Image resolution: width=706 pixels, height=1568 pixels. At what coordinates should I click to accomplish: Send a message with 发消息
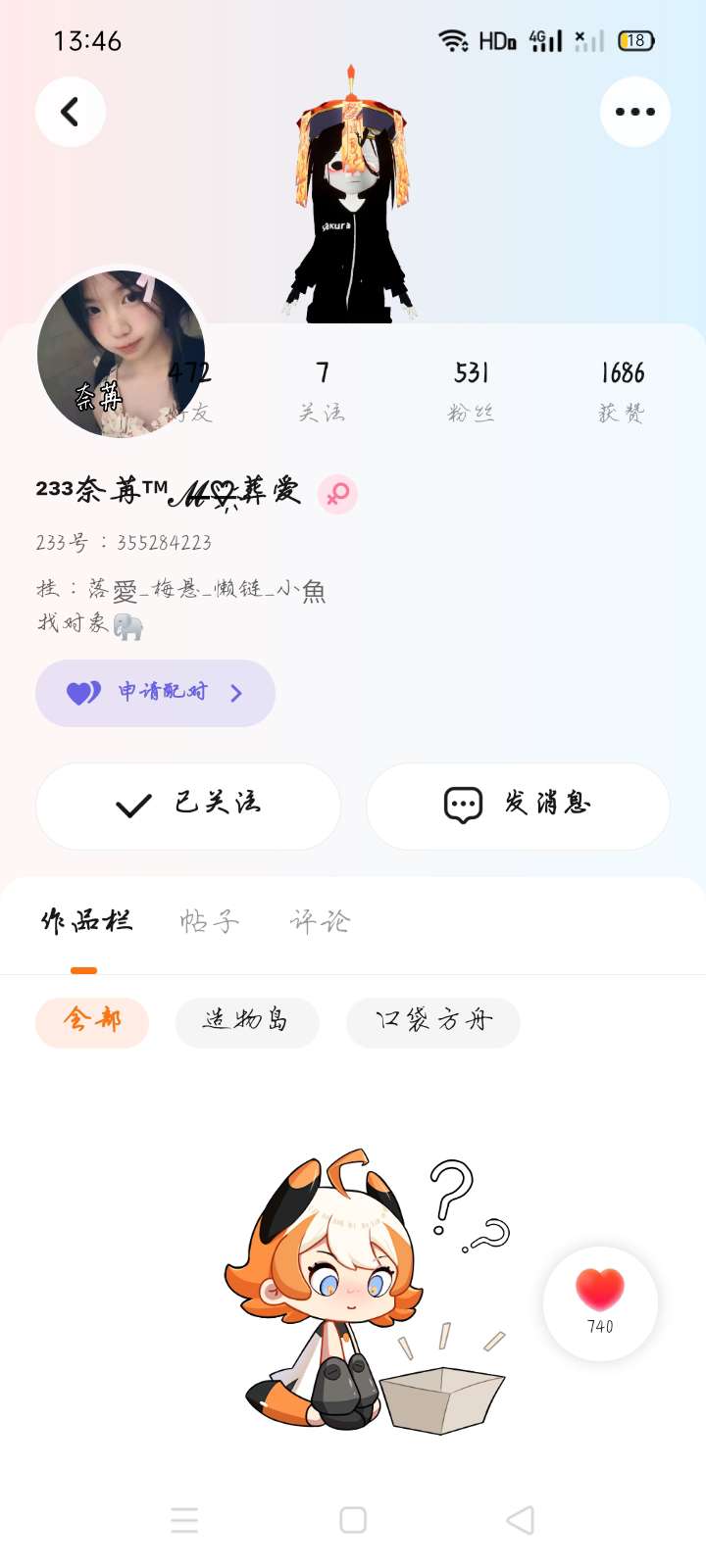click(x=518, y=806)
